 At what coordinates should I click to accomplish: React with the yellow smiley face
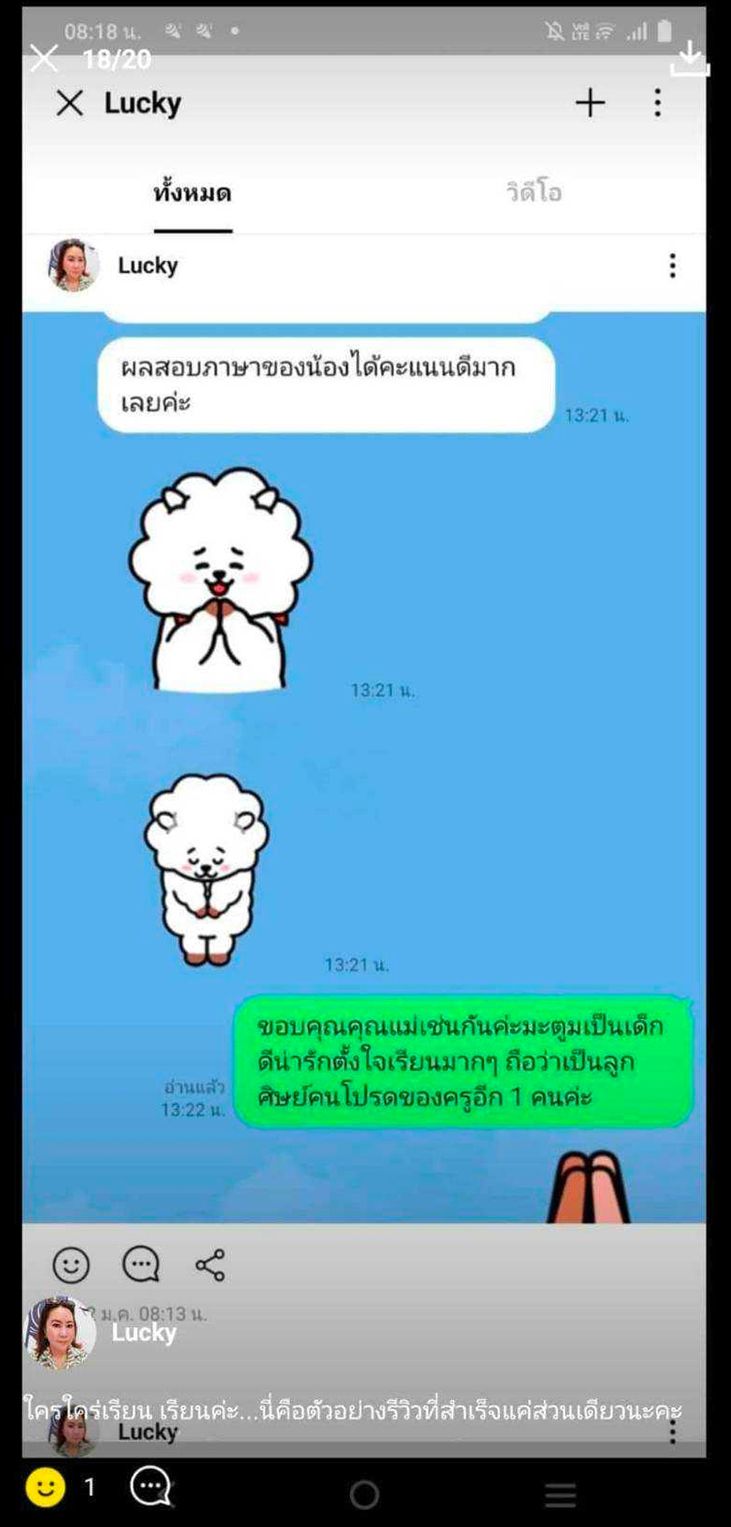point(44,1487)
